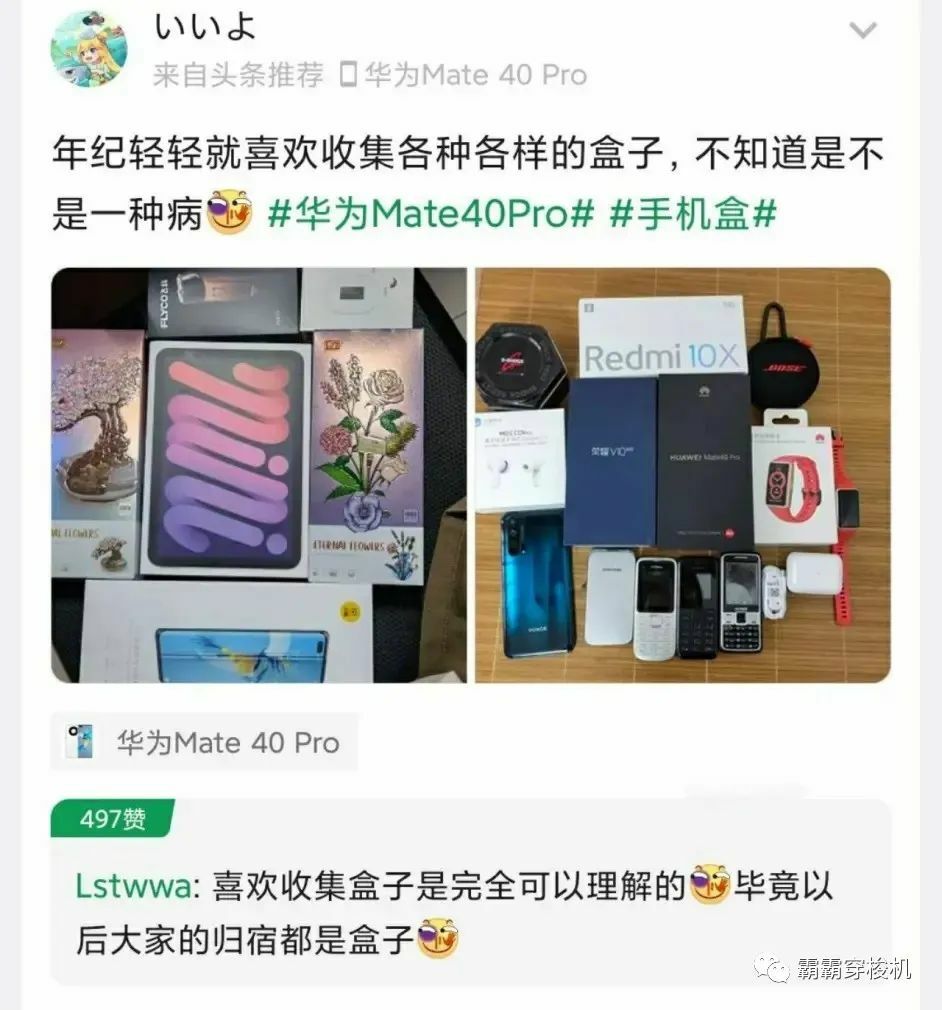The width and height of the screenshot is (942, 1010).
Task: Expand the chevron menu on the post
Action: (862, 31)
